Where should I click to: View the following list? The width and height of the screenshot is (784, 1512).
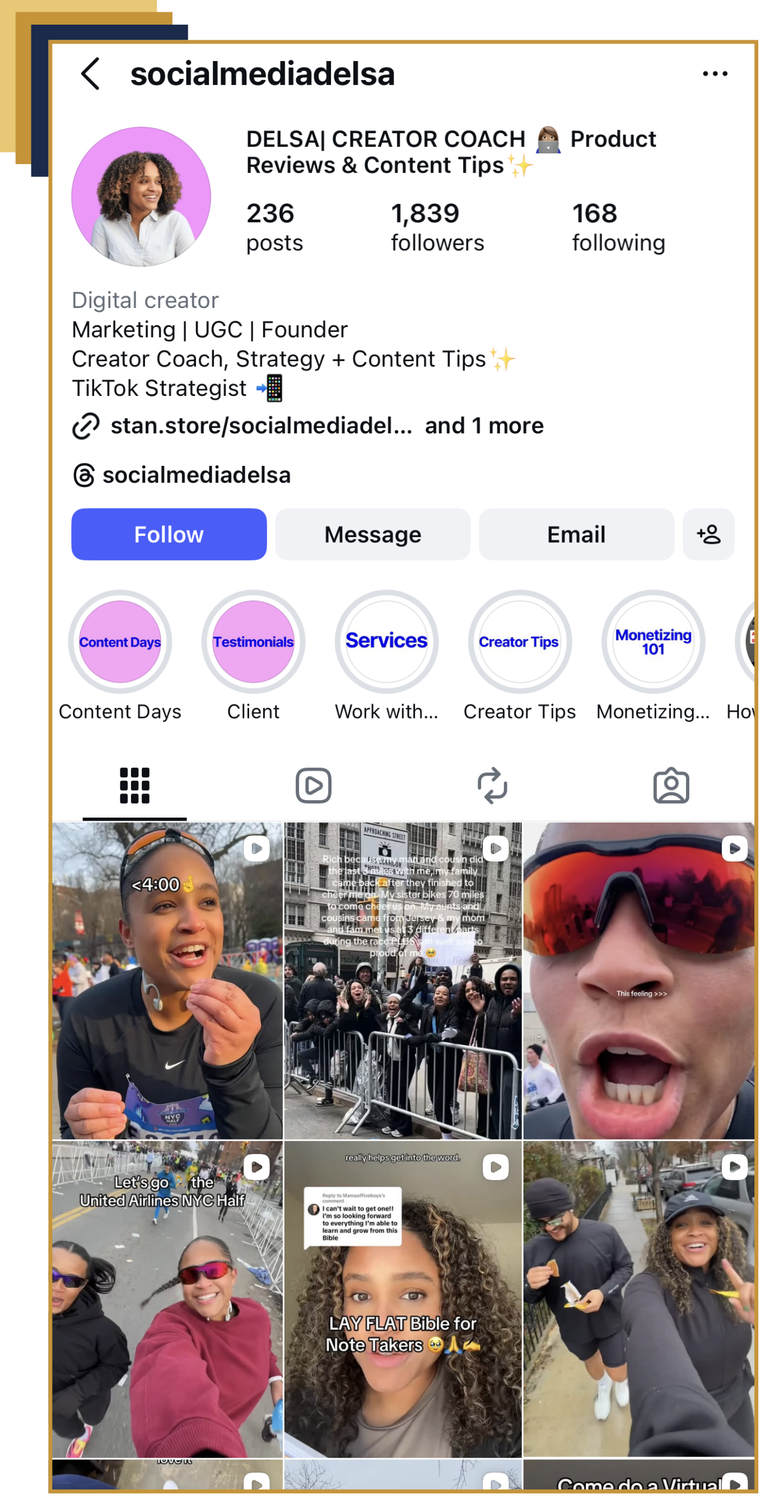(x=618, y=227)
